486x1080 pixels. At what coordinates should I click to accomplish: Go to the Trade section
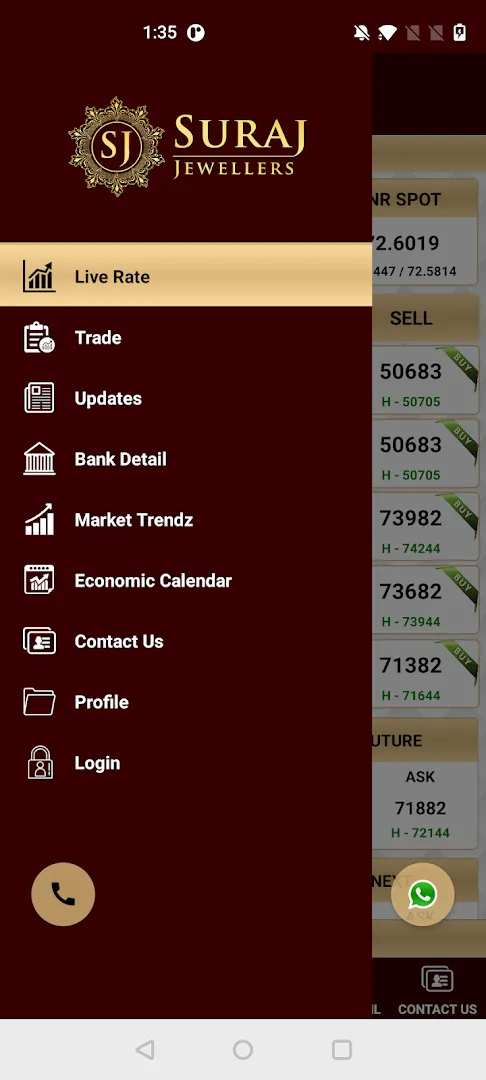click(x=186, y=338)
